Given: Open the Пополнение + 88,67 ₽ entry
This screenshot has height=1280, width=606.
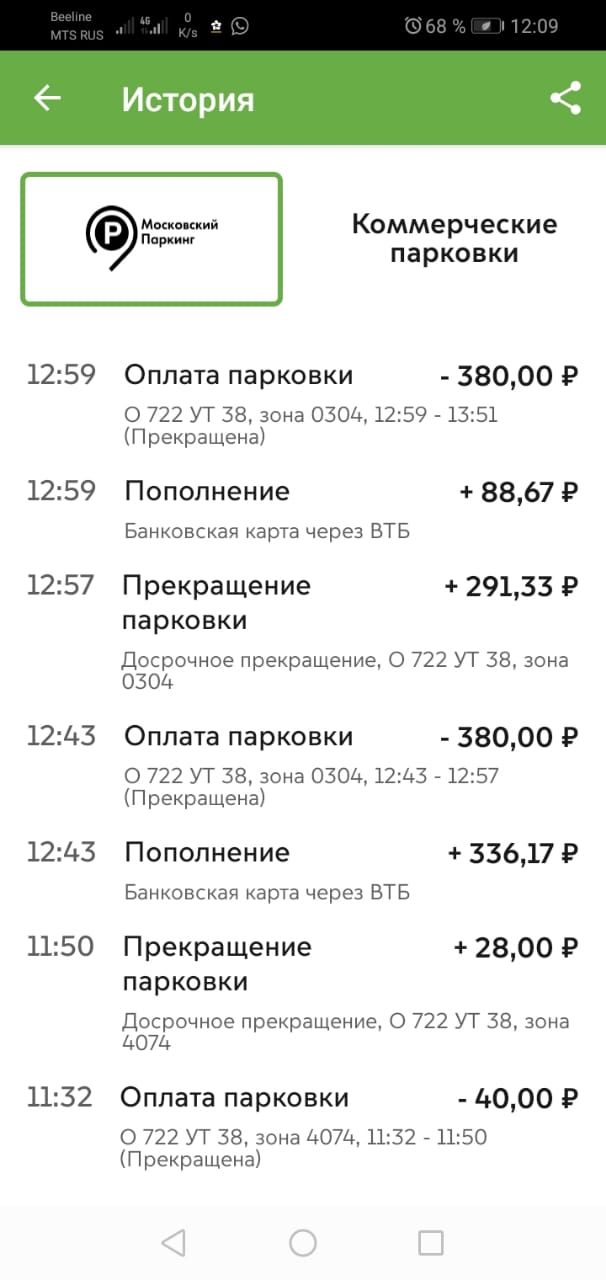Looking at the screenshot, I should 303,509.
